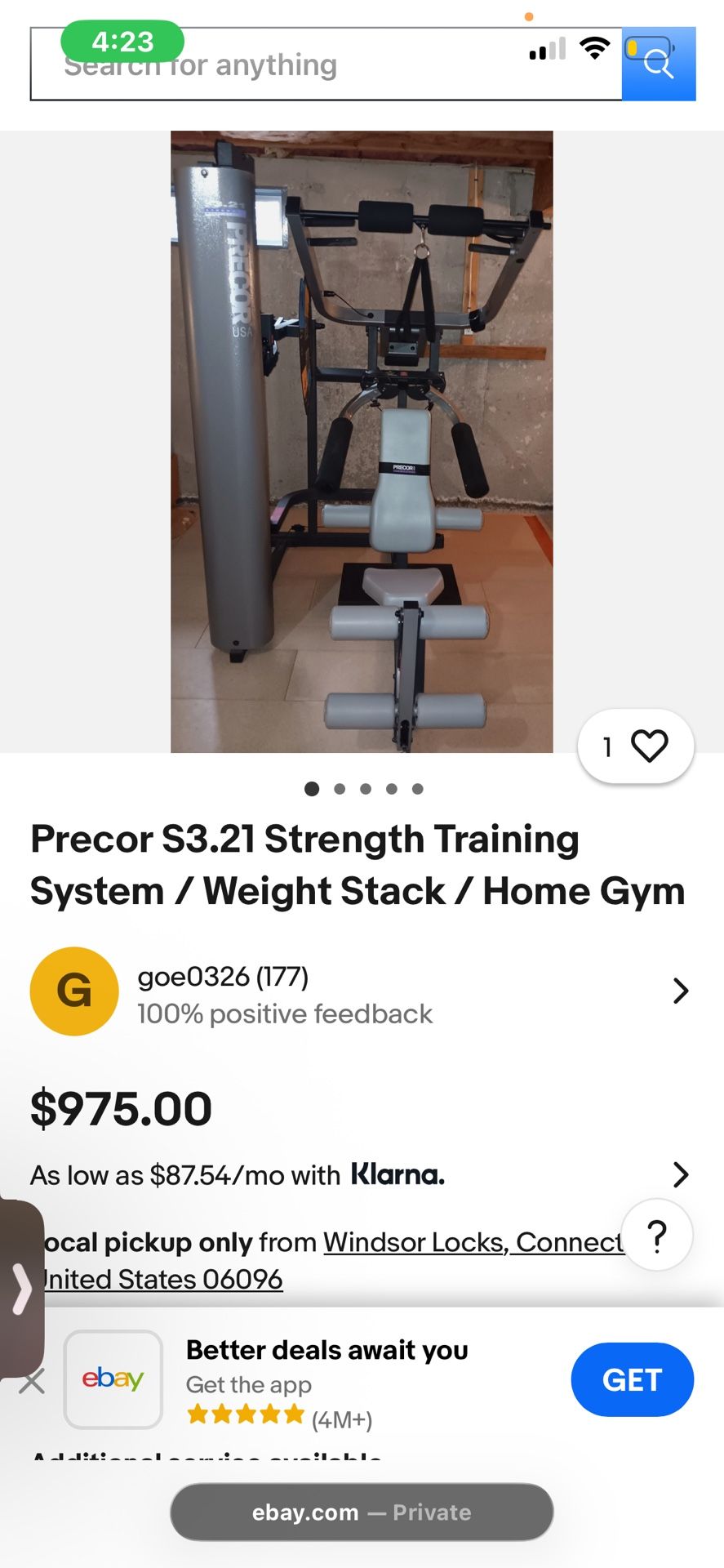Tap the GET app button
The image size is (724, 1568).
633,1380
